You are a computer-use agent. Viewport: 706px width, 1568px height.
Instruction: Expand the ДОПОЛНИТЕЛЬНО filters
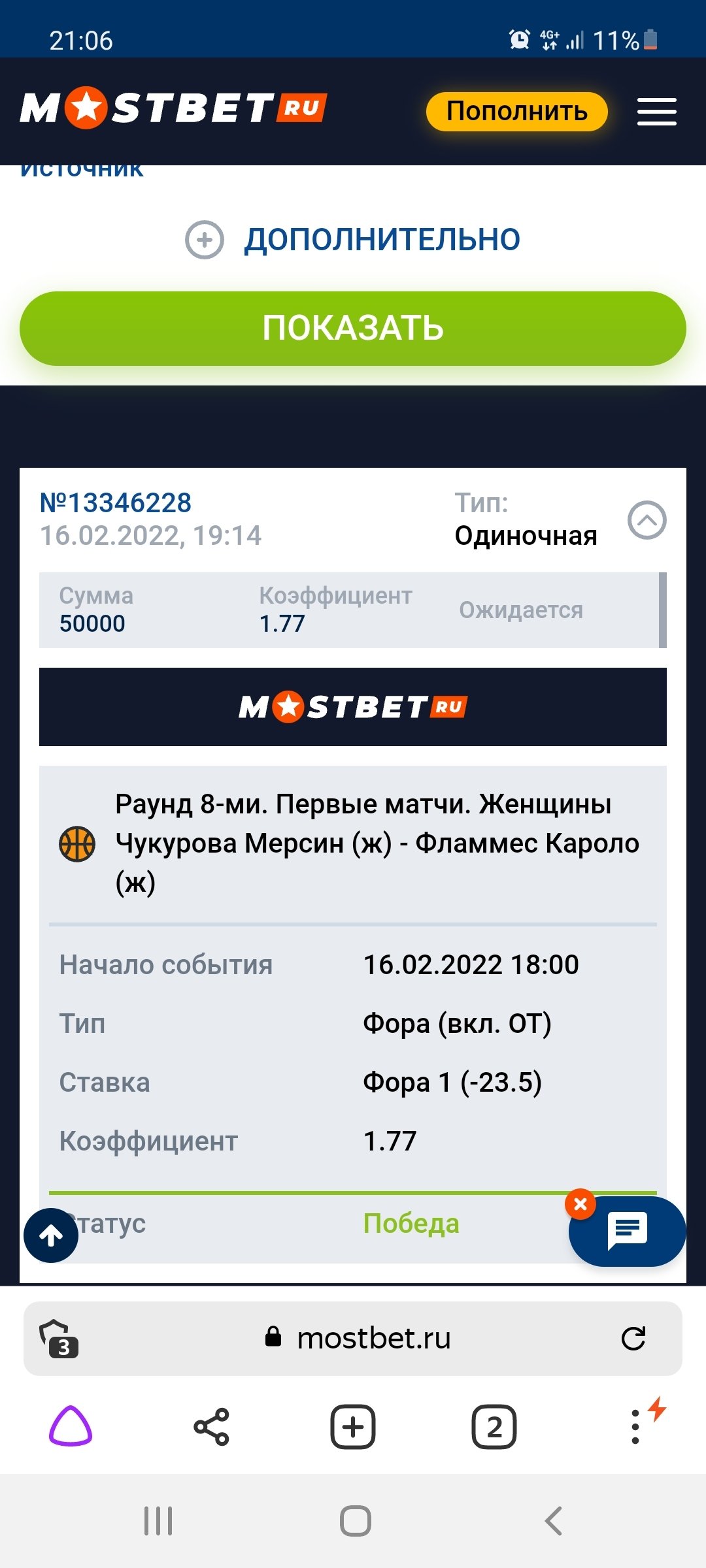click(353, 239)
